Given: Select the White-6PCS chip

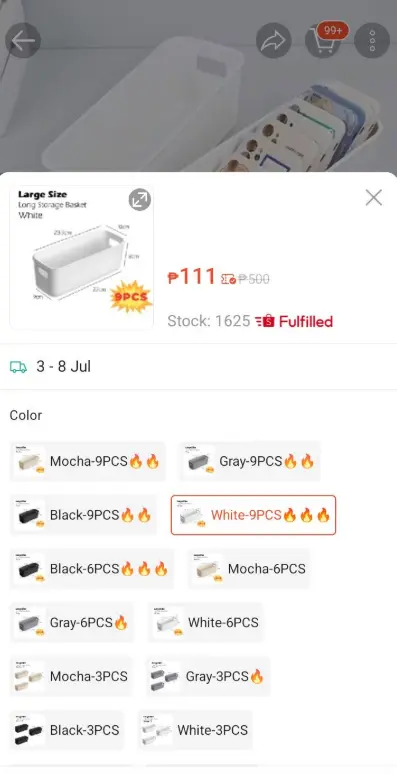Looking at the screenshot, I should tap(205, 622).
